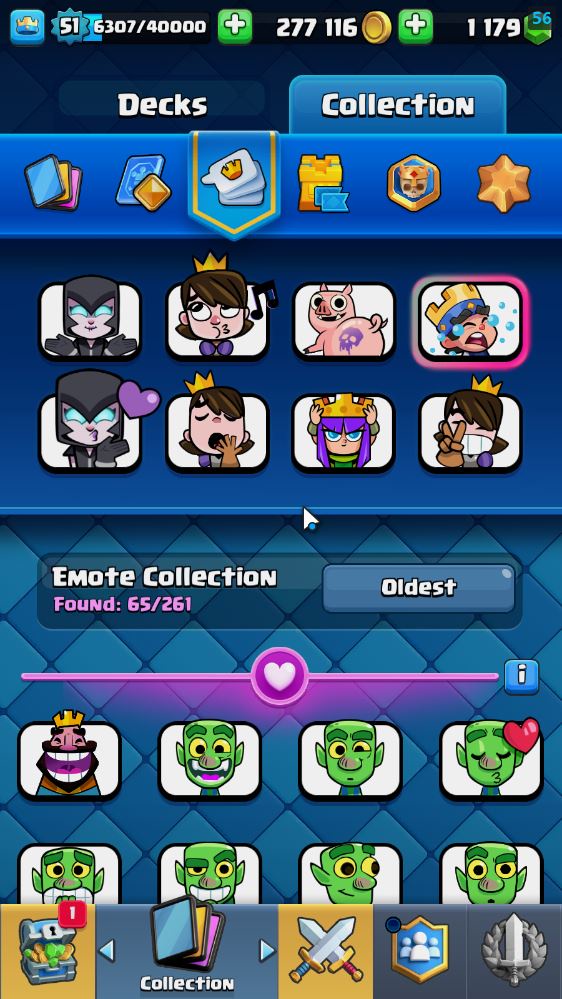Go to the battle crossed swords tab
This screenshot has height=999, width=562.
coord(325,951)
